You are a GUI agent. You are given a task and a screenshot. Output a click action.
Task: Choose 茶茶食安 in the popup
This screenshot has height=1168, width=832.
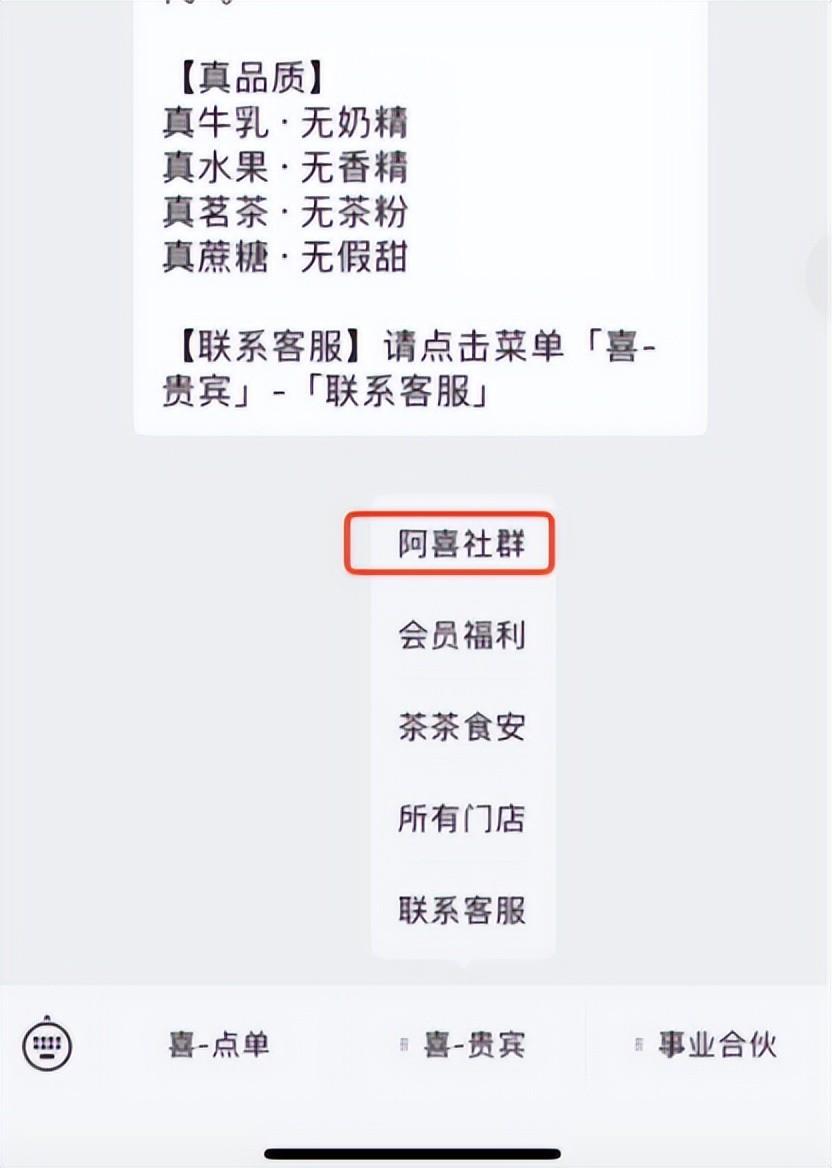(461, 727)
